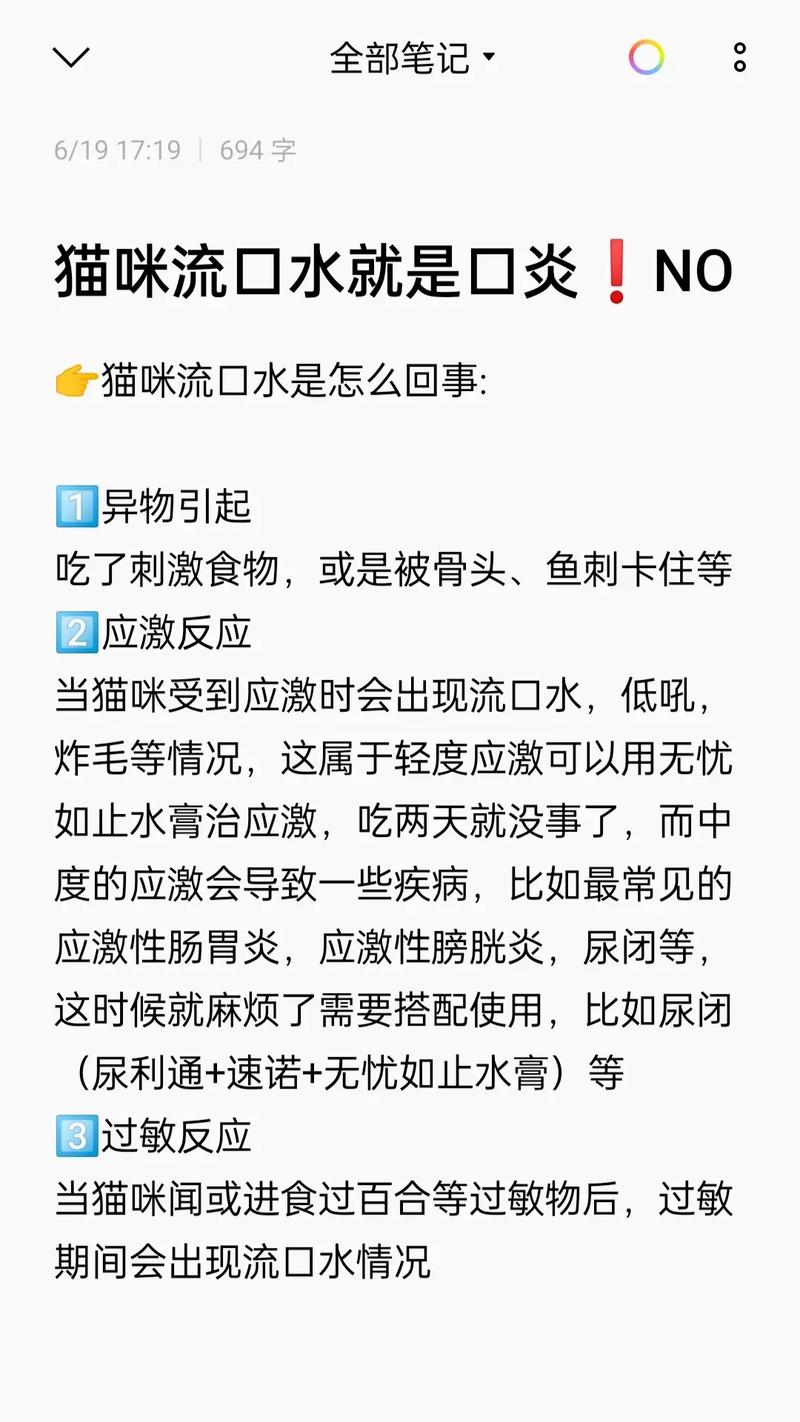Select the 2️⃣ badge next to 应激反应

(x=74, y=631)
